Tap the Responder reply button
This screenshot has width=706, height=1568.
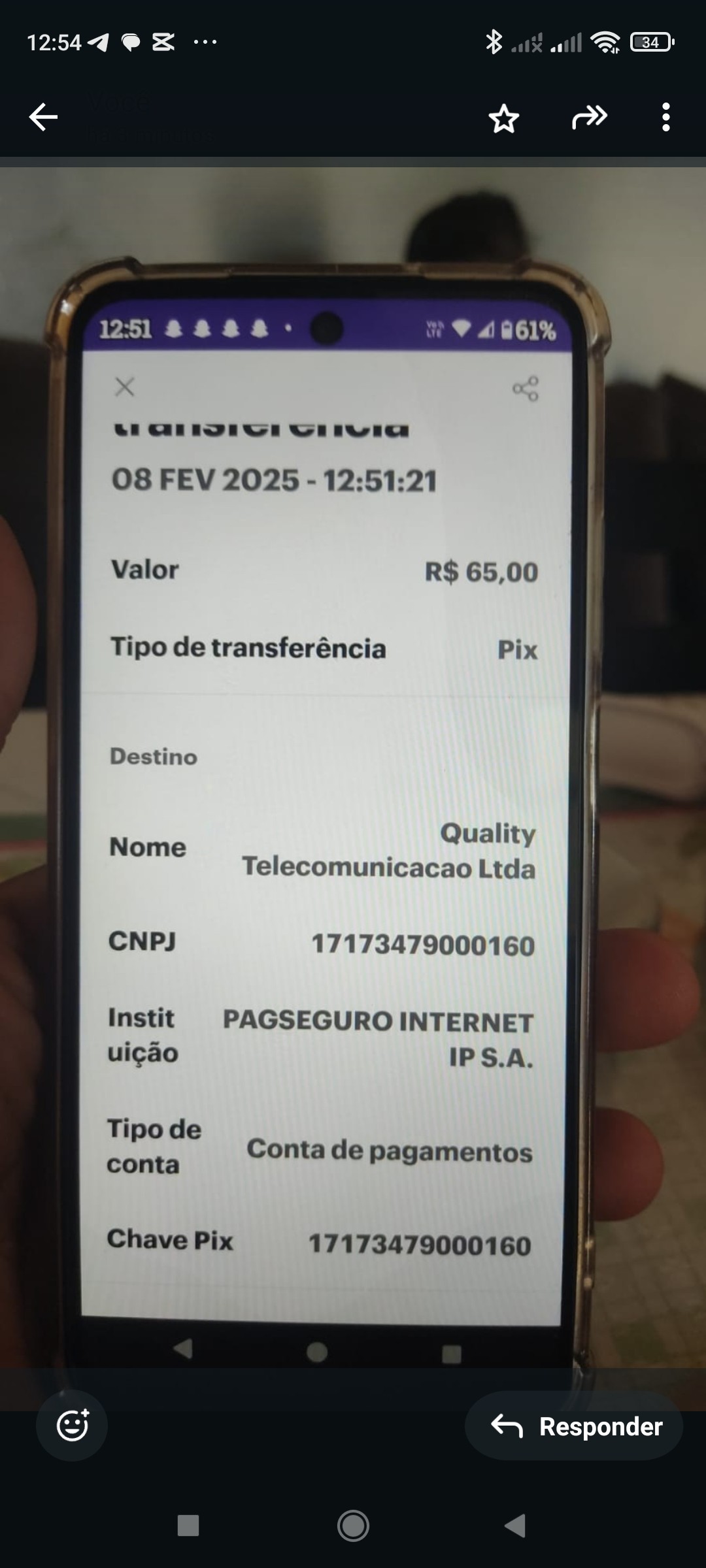pos(575,1427)
